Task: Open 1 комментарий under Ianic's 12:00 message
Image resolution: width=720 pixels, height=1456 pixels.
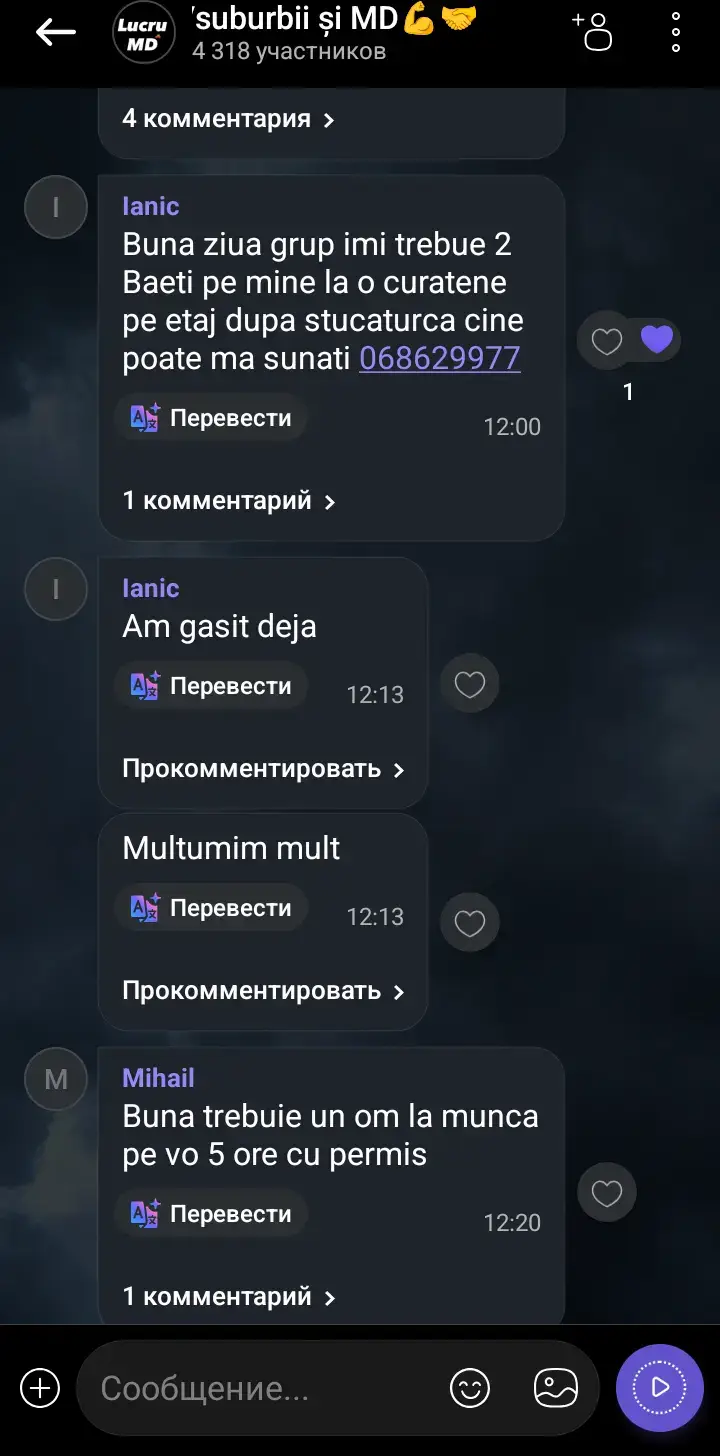Action: tap(229, 501)
